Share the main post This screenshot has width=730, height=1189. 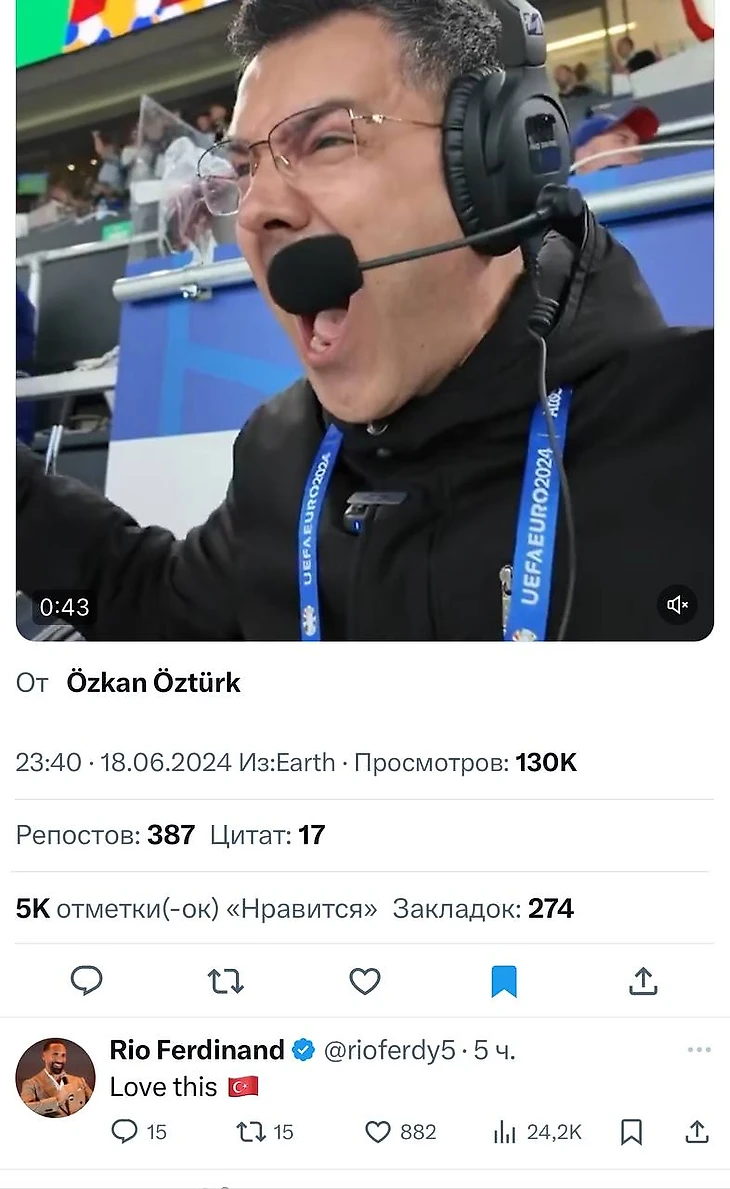click(x=643, y=981)
